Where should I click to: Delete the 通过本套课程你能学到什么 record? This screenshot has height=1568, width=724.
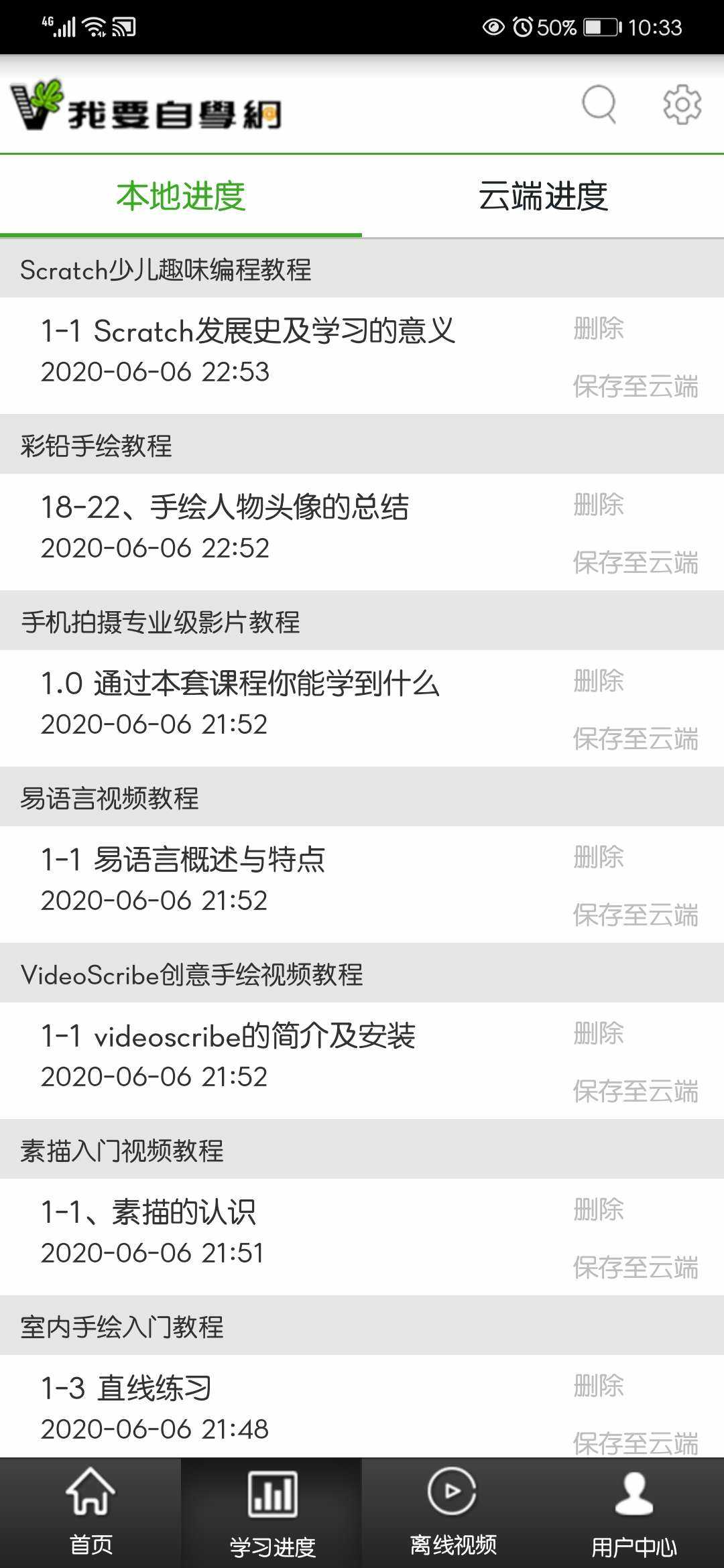click(x=599, y=681)
